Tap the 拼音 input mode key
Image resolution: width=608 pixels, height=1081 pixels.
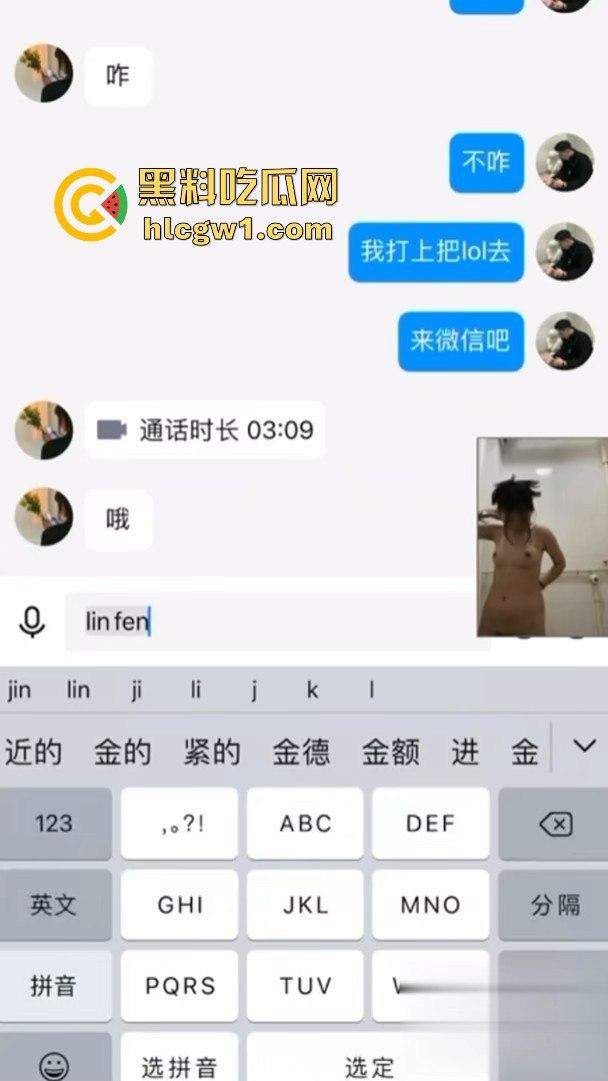[x=54, y=986]
